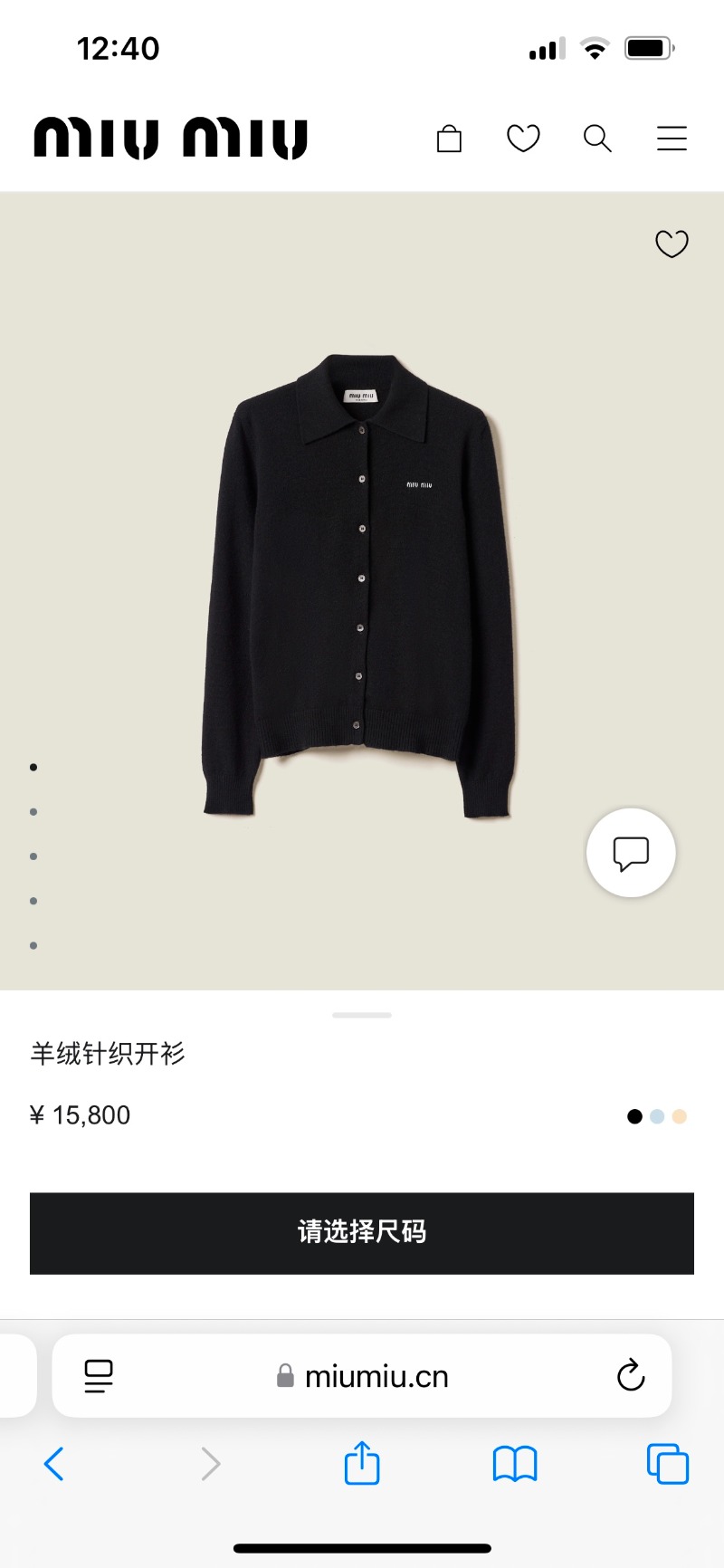724x1568 pixels.
Task: Reload the miumiu.cn page
Action: pyautogui.click(x=631, y=1376)
